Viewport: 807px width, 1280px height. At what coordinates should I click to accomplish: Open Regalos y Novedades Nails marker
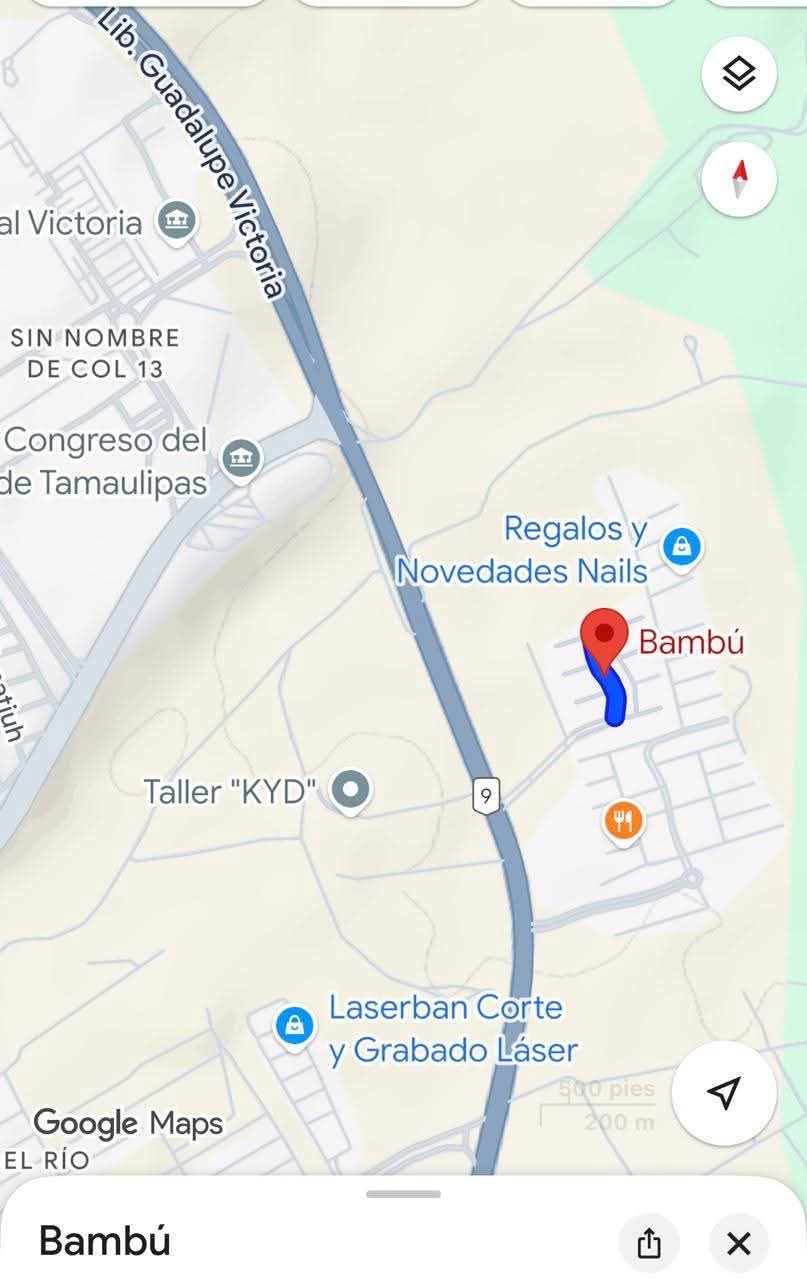click(x=682, y=547)
